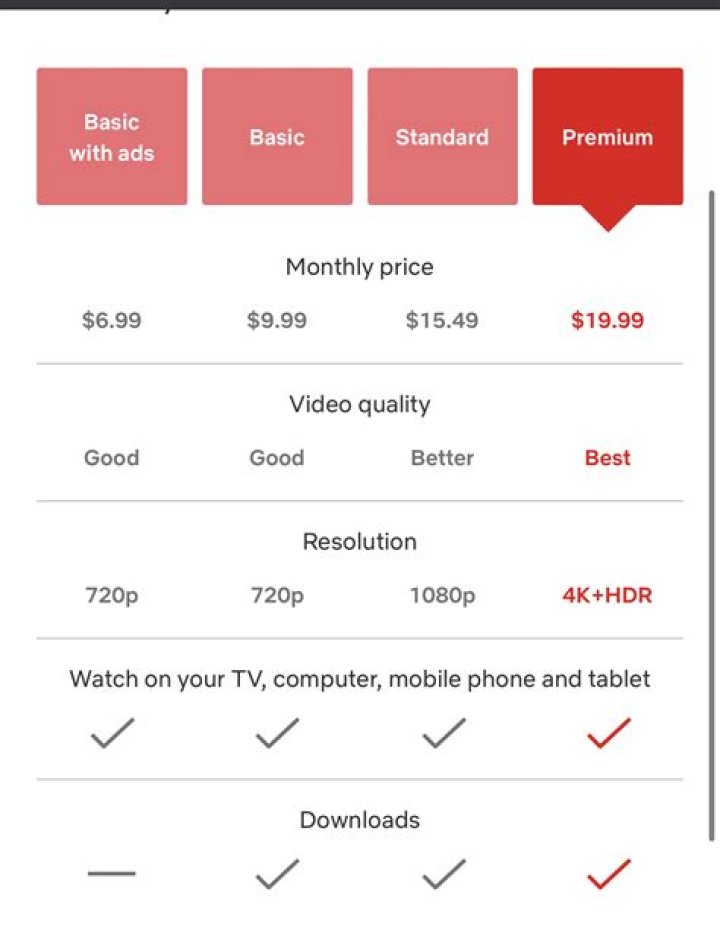Click the $19.99 Premium price

coord(607,321)
